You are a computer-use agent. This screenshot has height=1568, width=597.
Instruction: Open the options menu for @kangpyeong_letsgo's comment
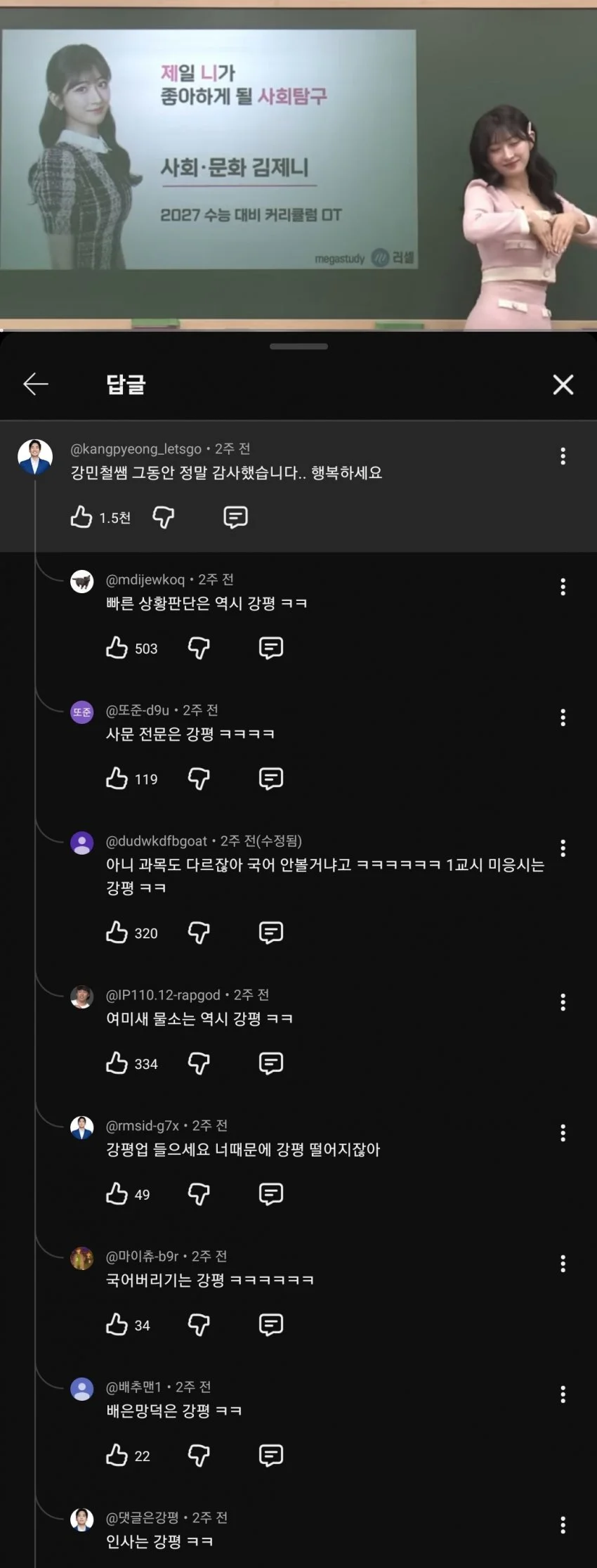point(563,456)
